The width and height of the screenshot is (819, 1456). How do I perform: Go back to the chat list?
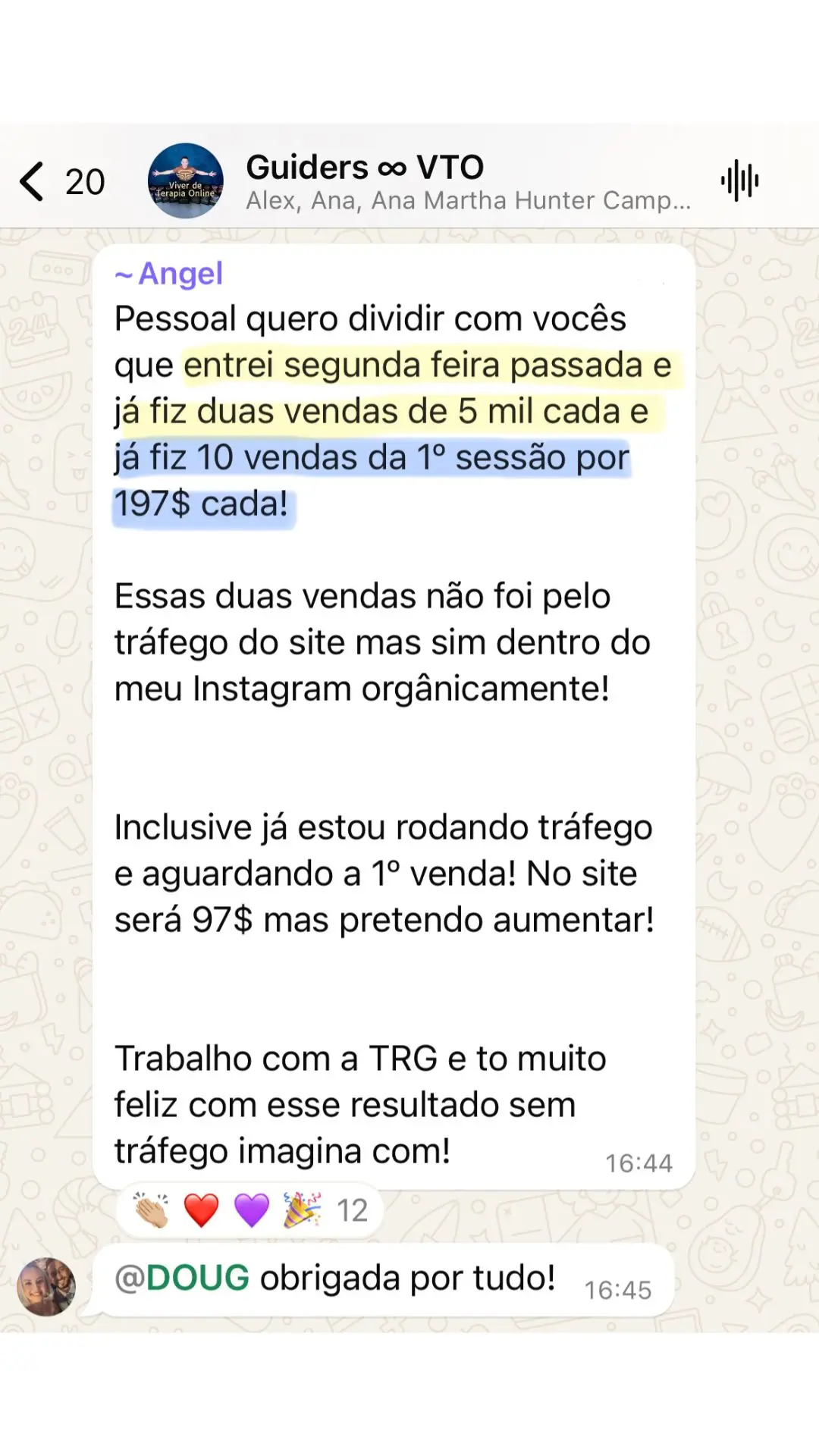32,181
